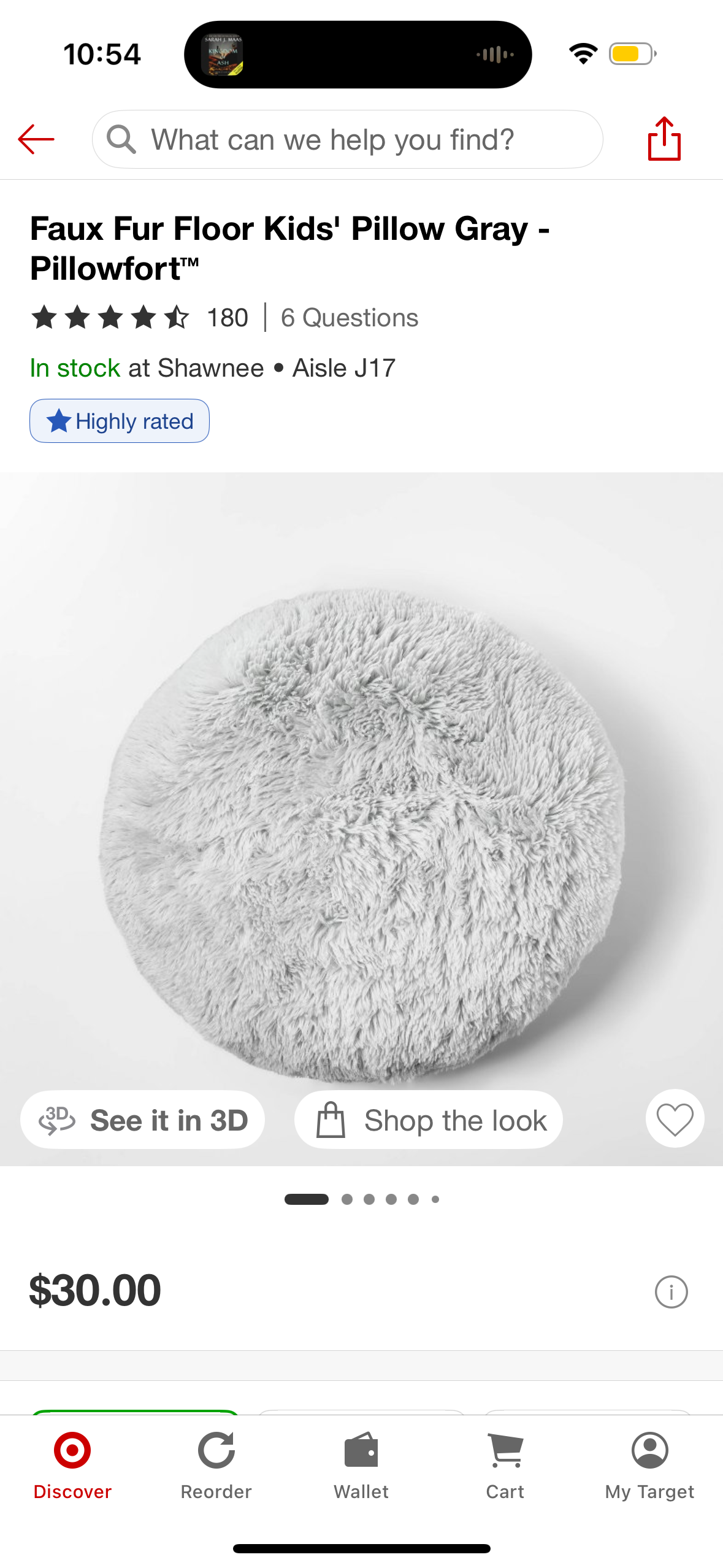Tap Shop the look button

pyautogui.click(x=429, y=1120)
